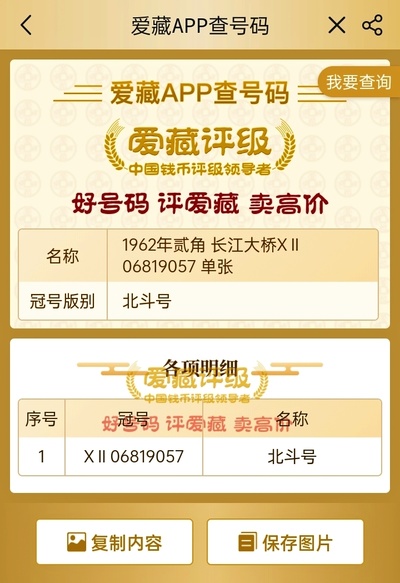Save the result with 保存图片
Viewport: 400px width, 583px height.
click(285, 542)
